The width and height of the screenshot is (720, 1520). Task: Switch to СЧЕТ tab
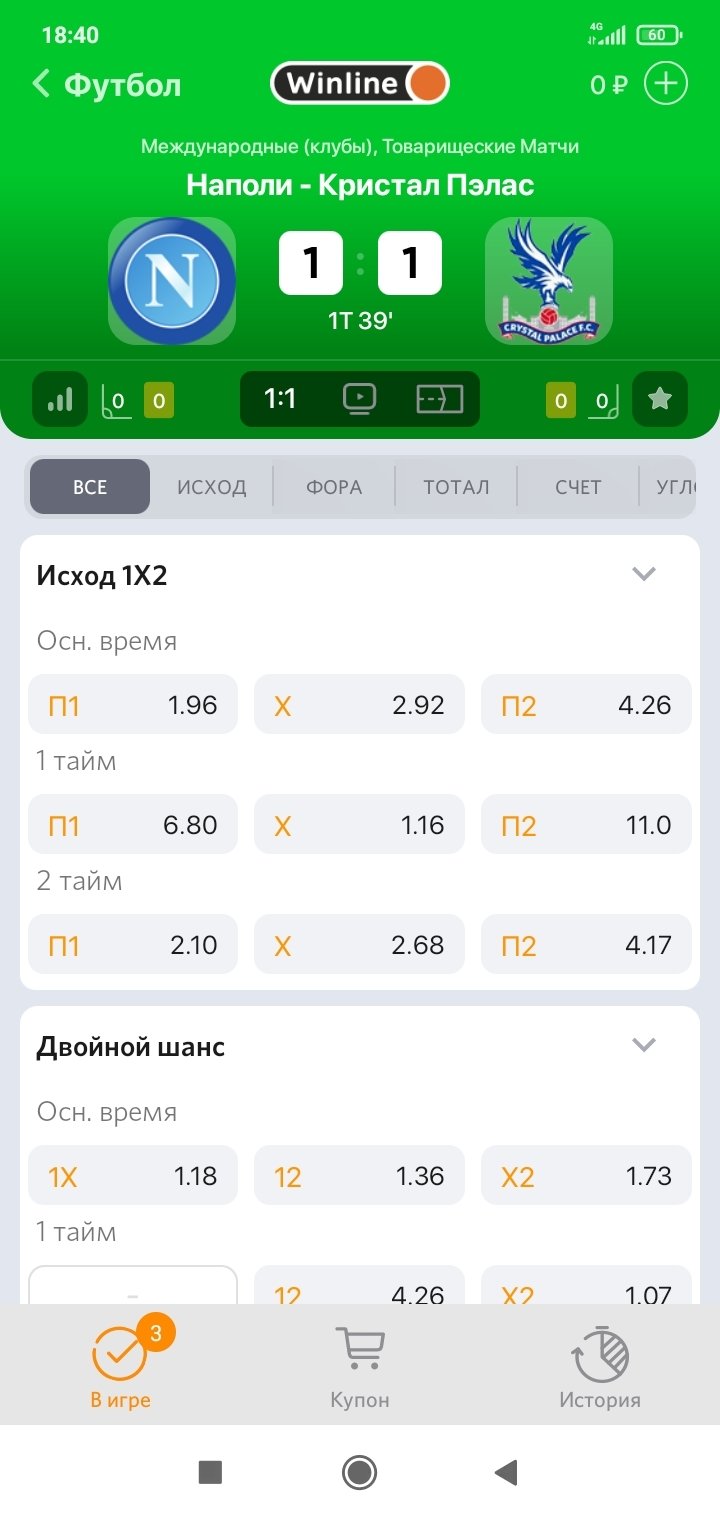click(x=578, y=487)
